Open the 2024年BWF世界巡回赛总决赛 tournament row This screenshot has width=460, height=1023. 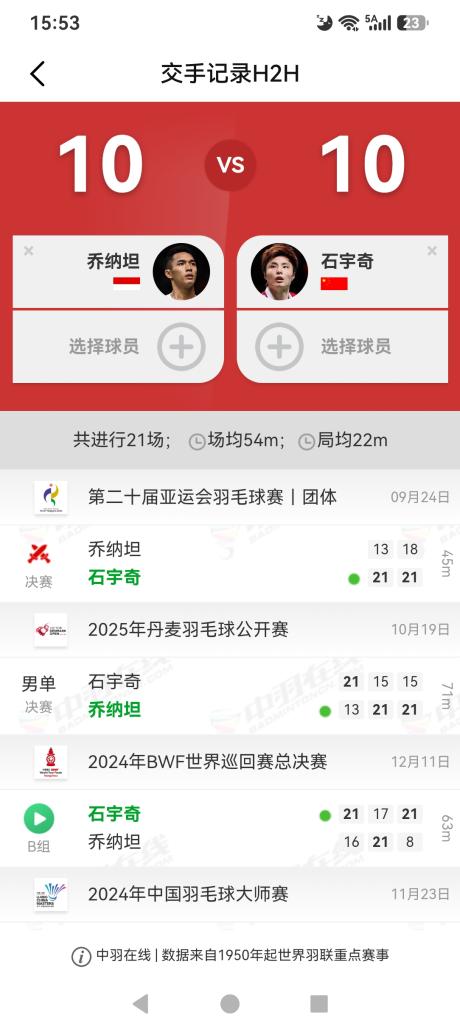pyautogui.click(x=230, y=762)
